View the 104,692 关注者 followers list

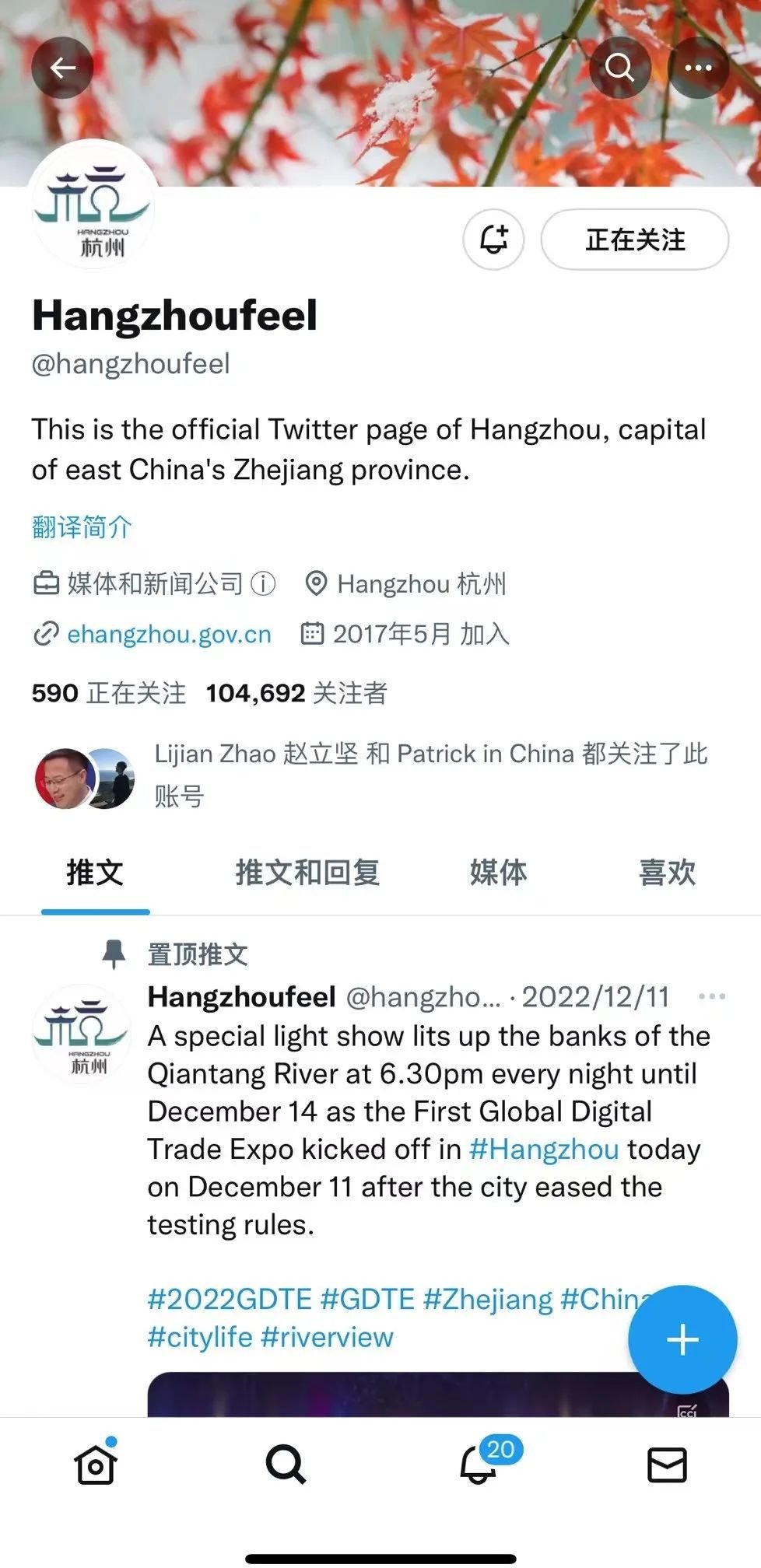click(x=296, y=692)
